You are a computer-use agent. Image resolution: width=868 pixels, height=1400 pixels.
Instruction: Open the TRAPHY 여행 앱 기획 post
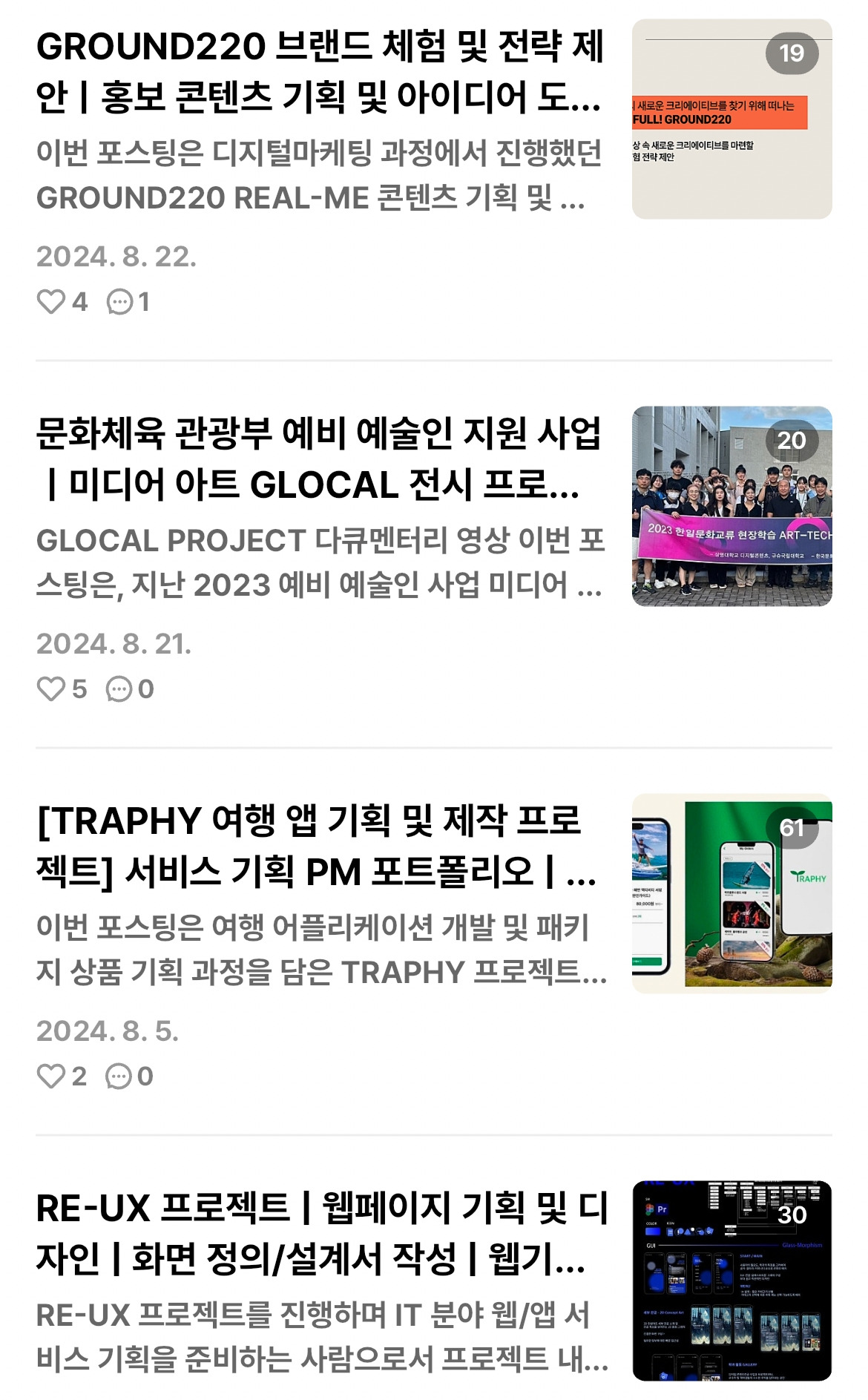tap(317, 846)
